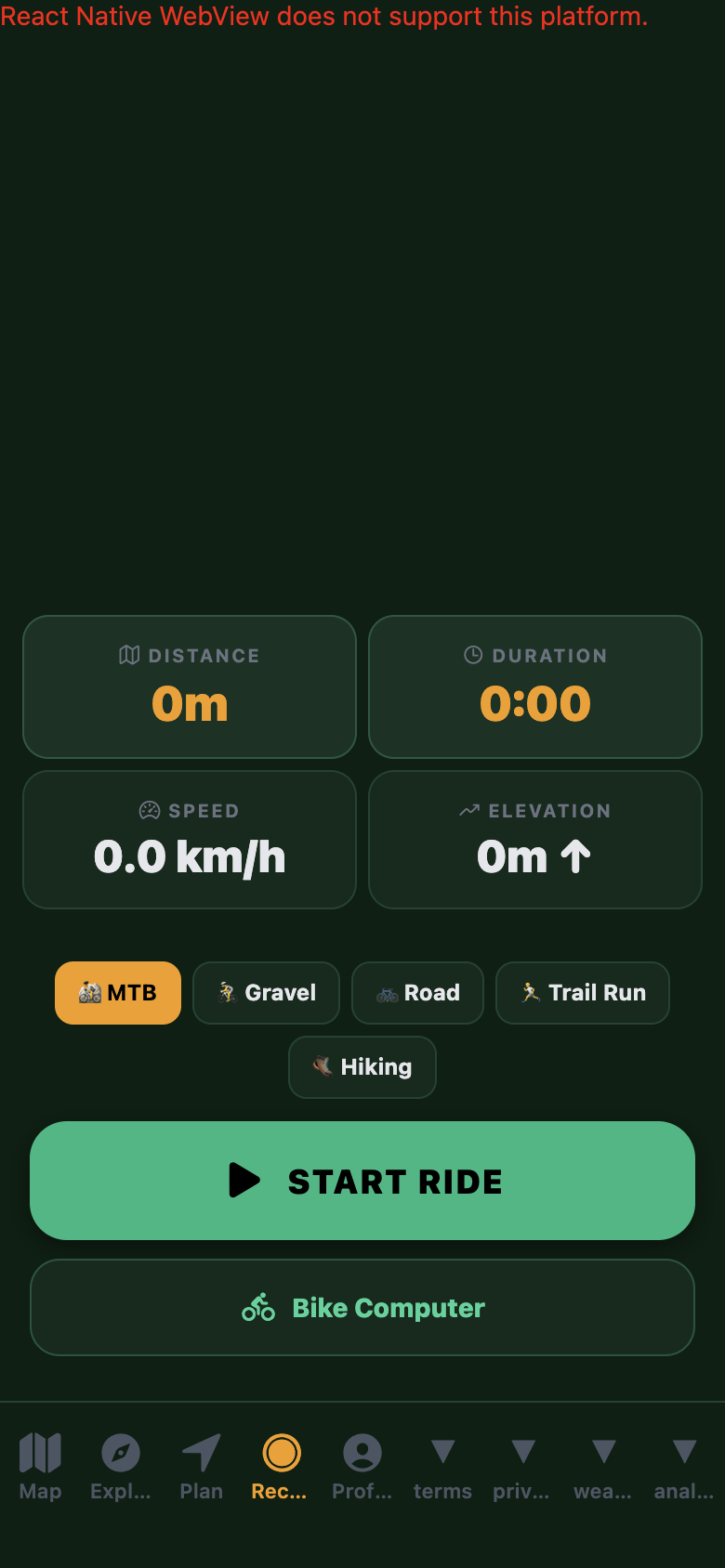The height and width of the screenshot is (1568, 725).
Task: Open the Bike Computer
Action: click(362, 1307)
